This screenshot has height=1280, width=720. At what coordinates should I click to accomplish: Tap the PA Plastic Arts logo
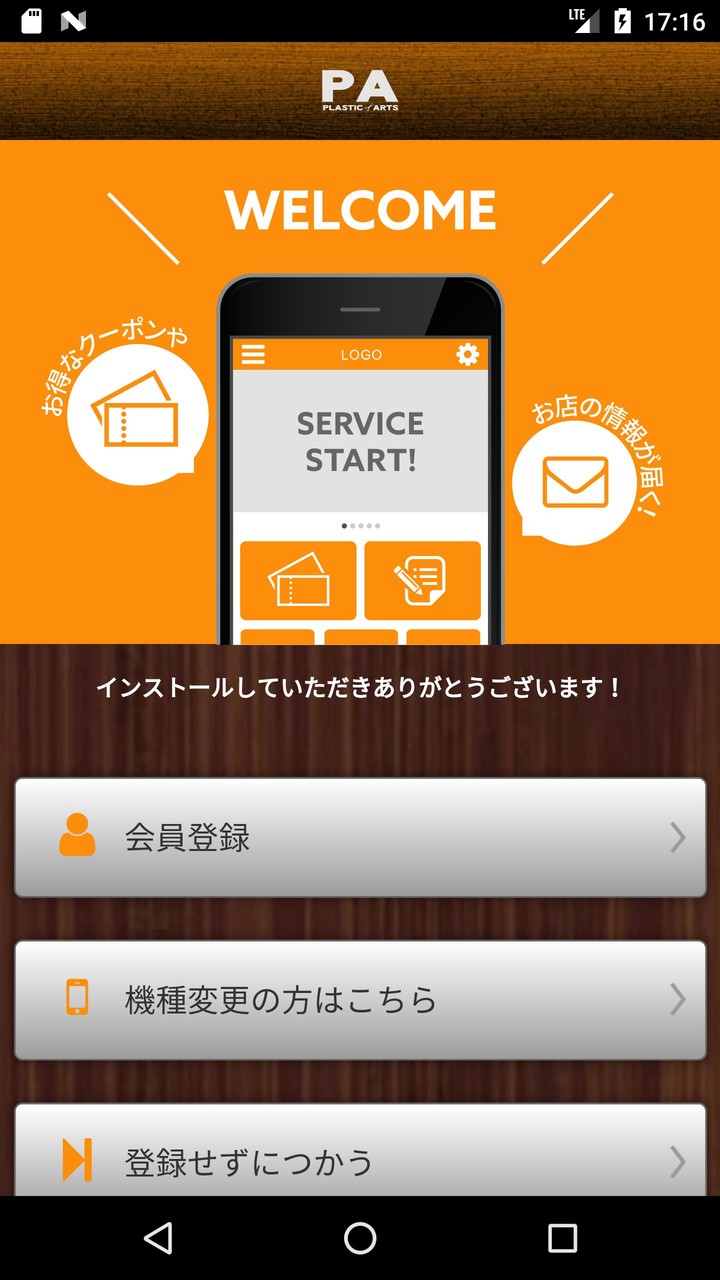[360, 92]
